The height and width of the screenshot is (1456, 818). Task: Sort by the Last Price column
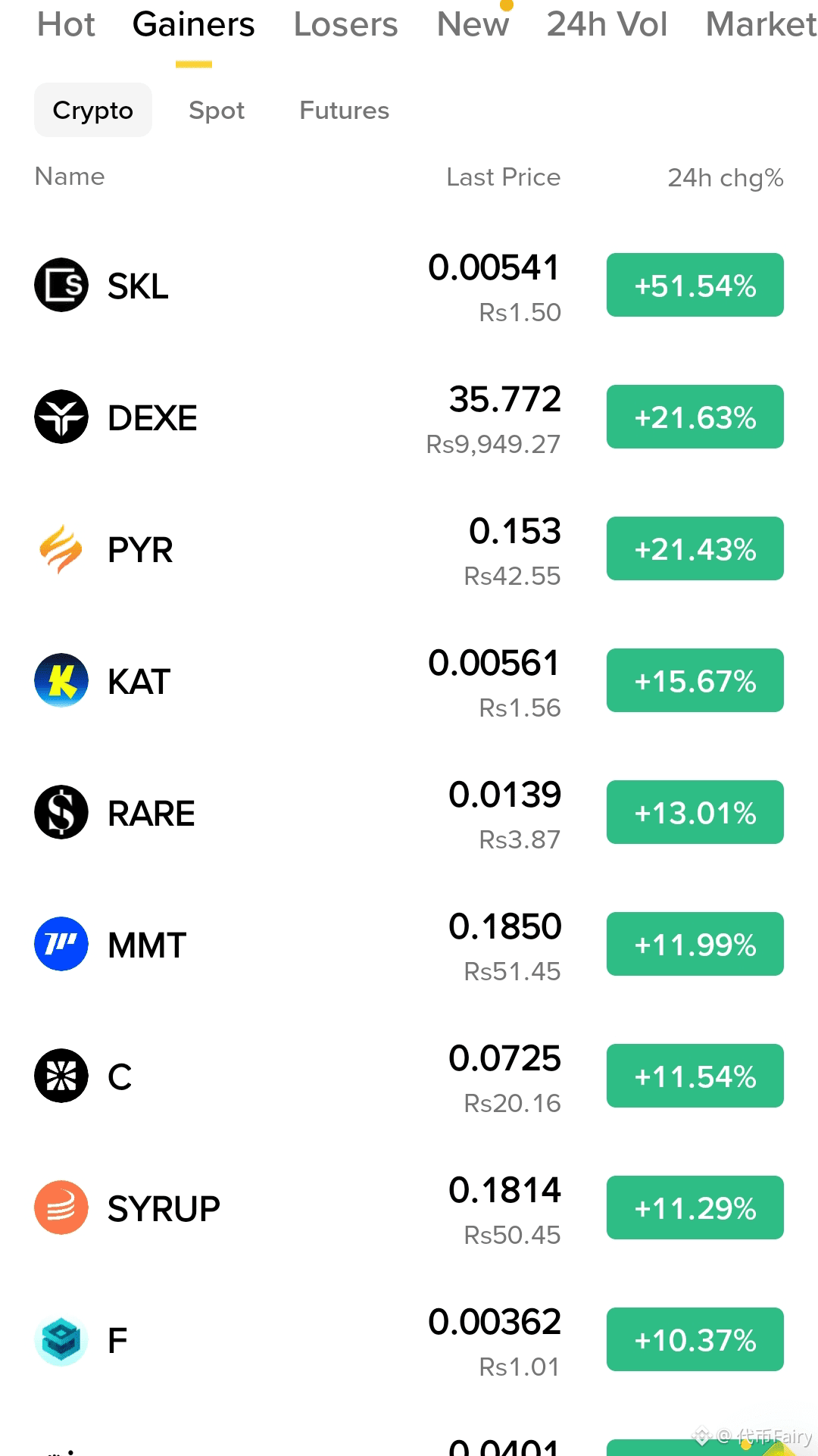pyautogui.click(x=503, y=177)
